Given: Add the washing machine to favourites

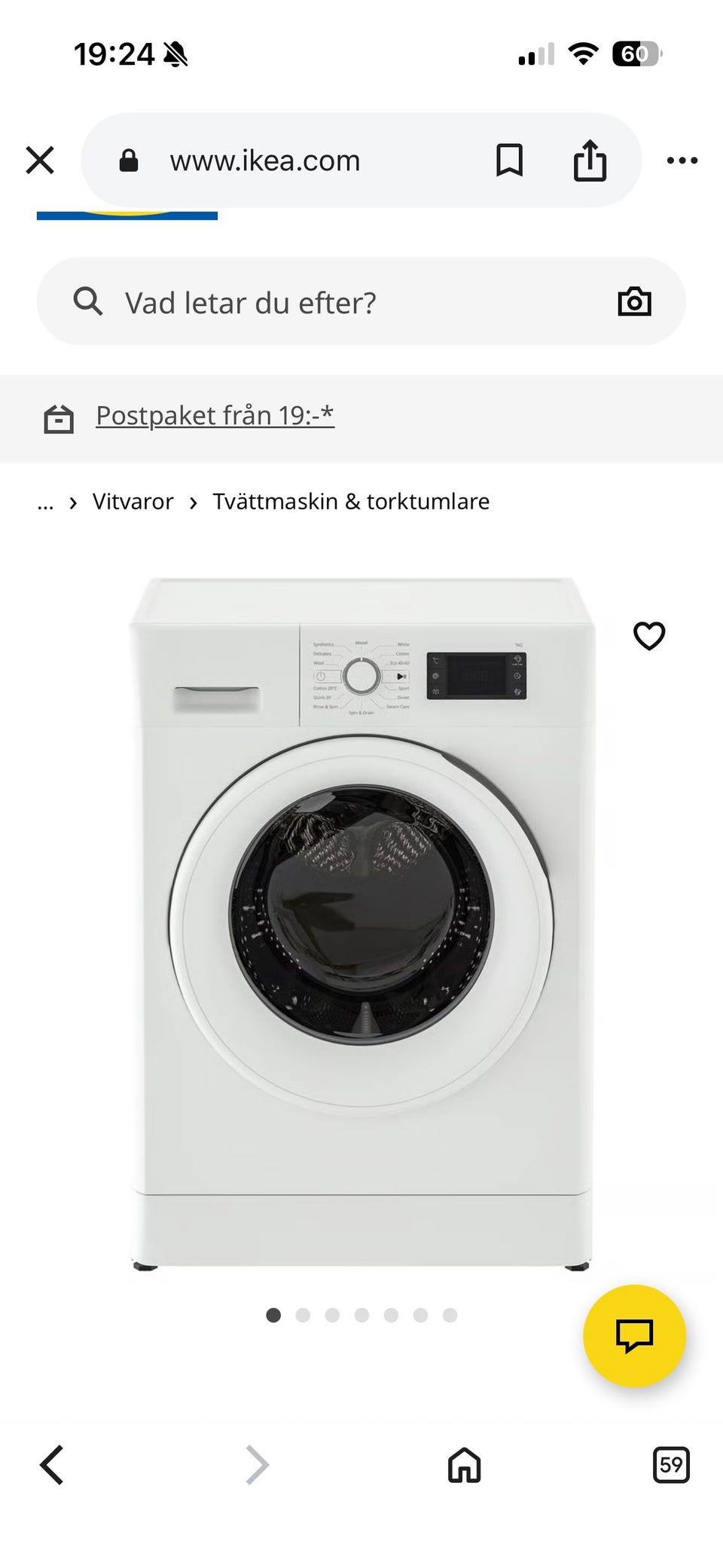Looking at the screenshot, I should point(649,636).
